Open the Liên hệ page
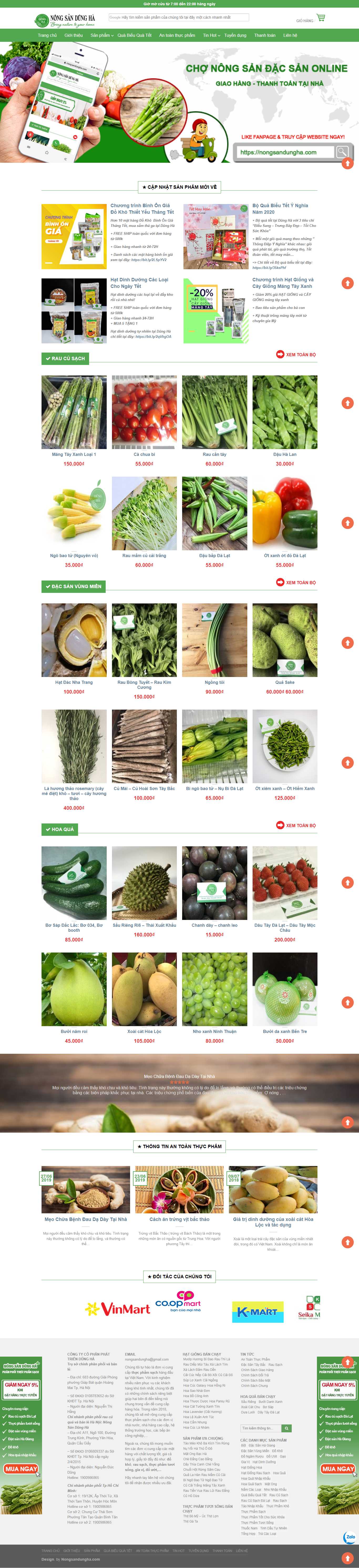This screenshot has height=1568, width=359. pos(290,35)
